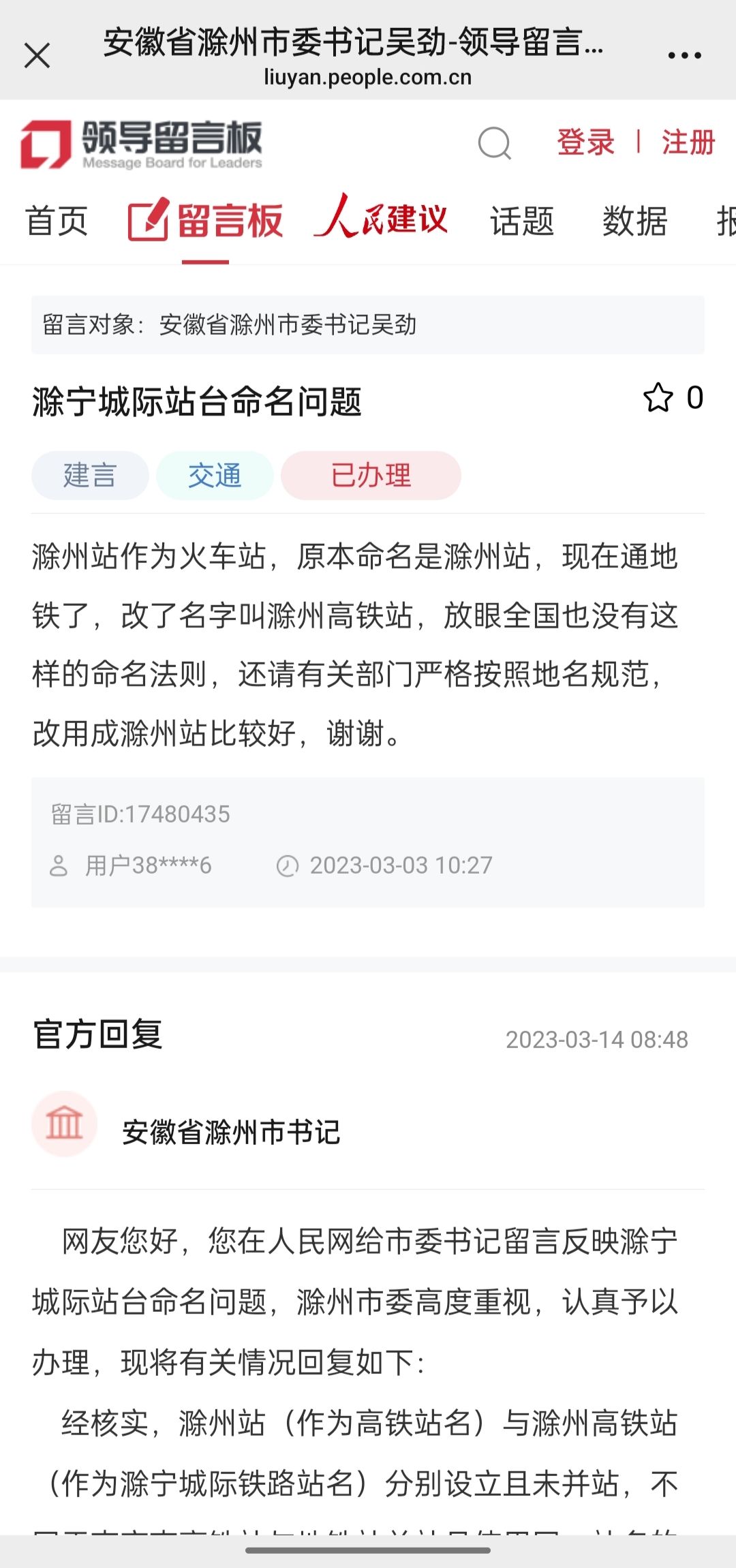Tap the 交通 tag chip
The height and width of the screenshot is (1568, 736).
(215, 475)
